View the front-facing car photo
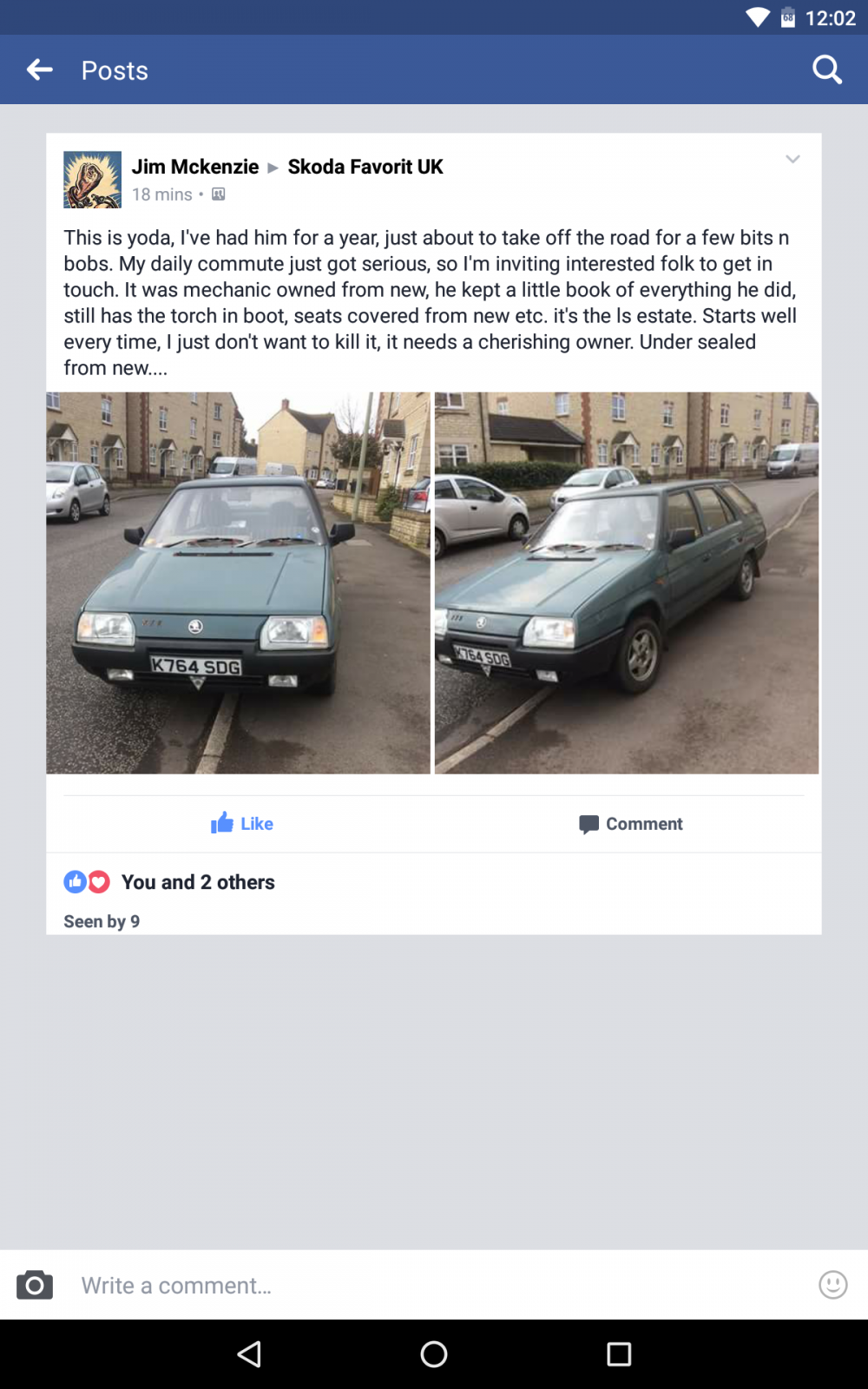 (x=238, y=583)
